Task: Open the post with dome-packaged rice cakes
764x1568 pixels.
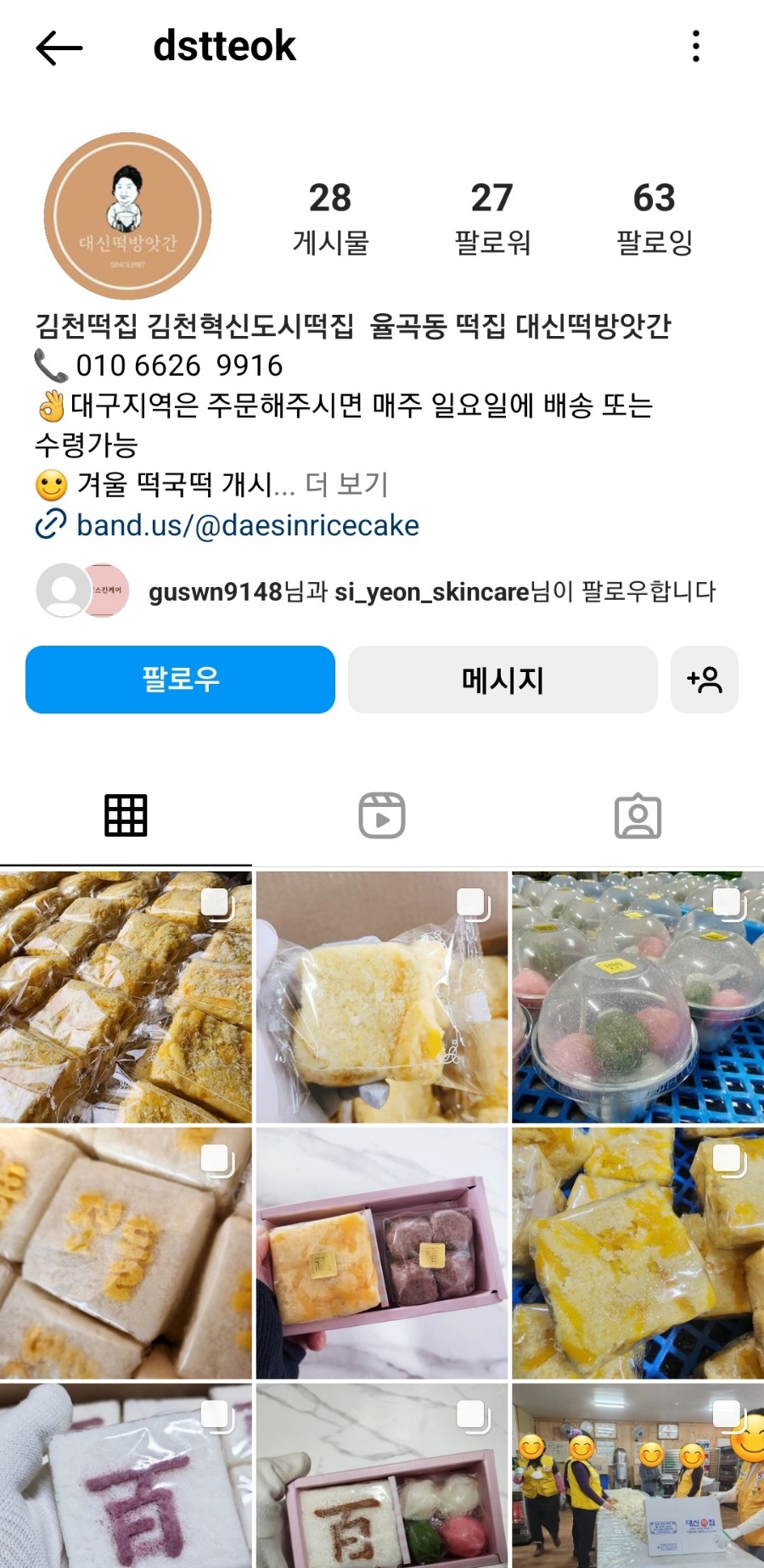Action: tap(637, 997)
